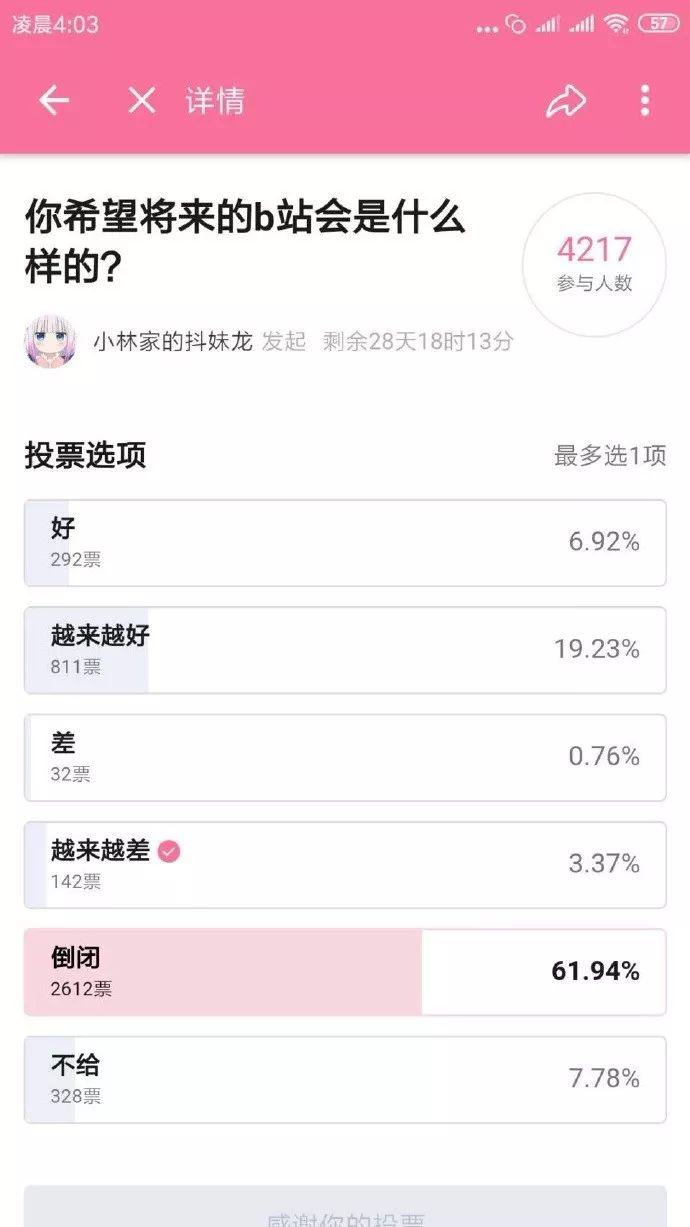
Task: Share this poll
Action: 565,100
